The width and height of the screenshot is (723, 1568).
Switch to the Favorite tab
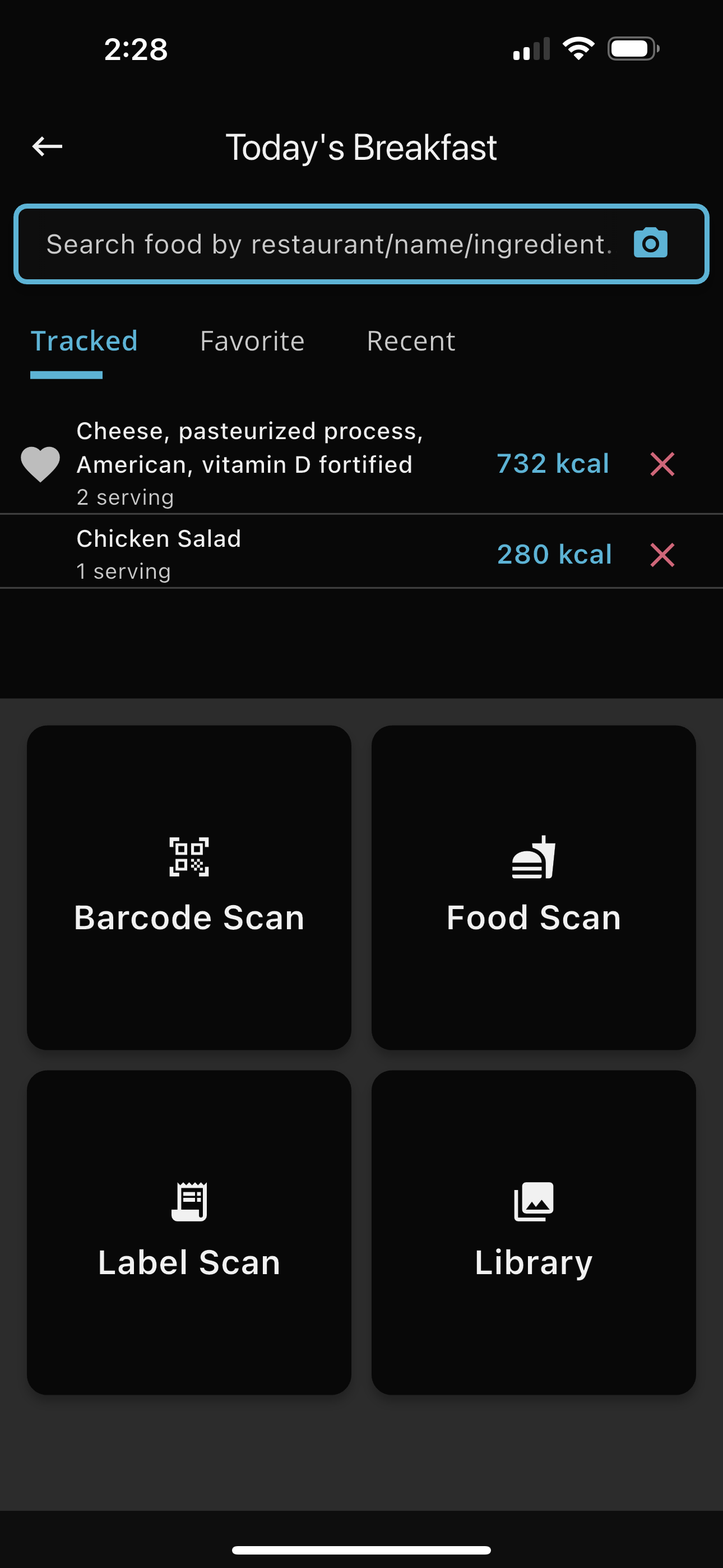[252, 341]
